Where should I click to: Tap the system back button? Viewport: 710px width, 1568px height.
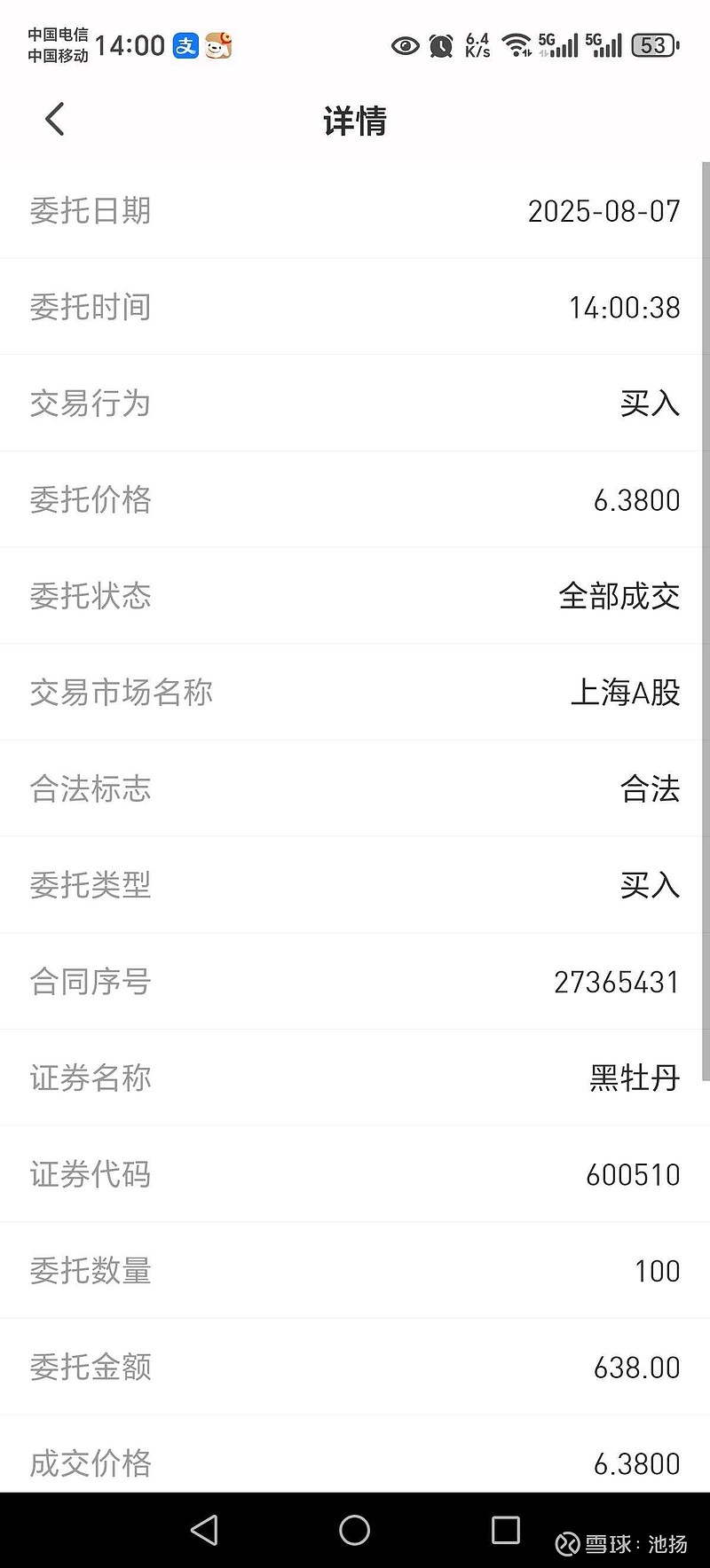(x=204, y=1530)
